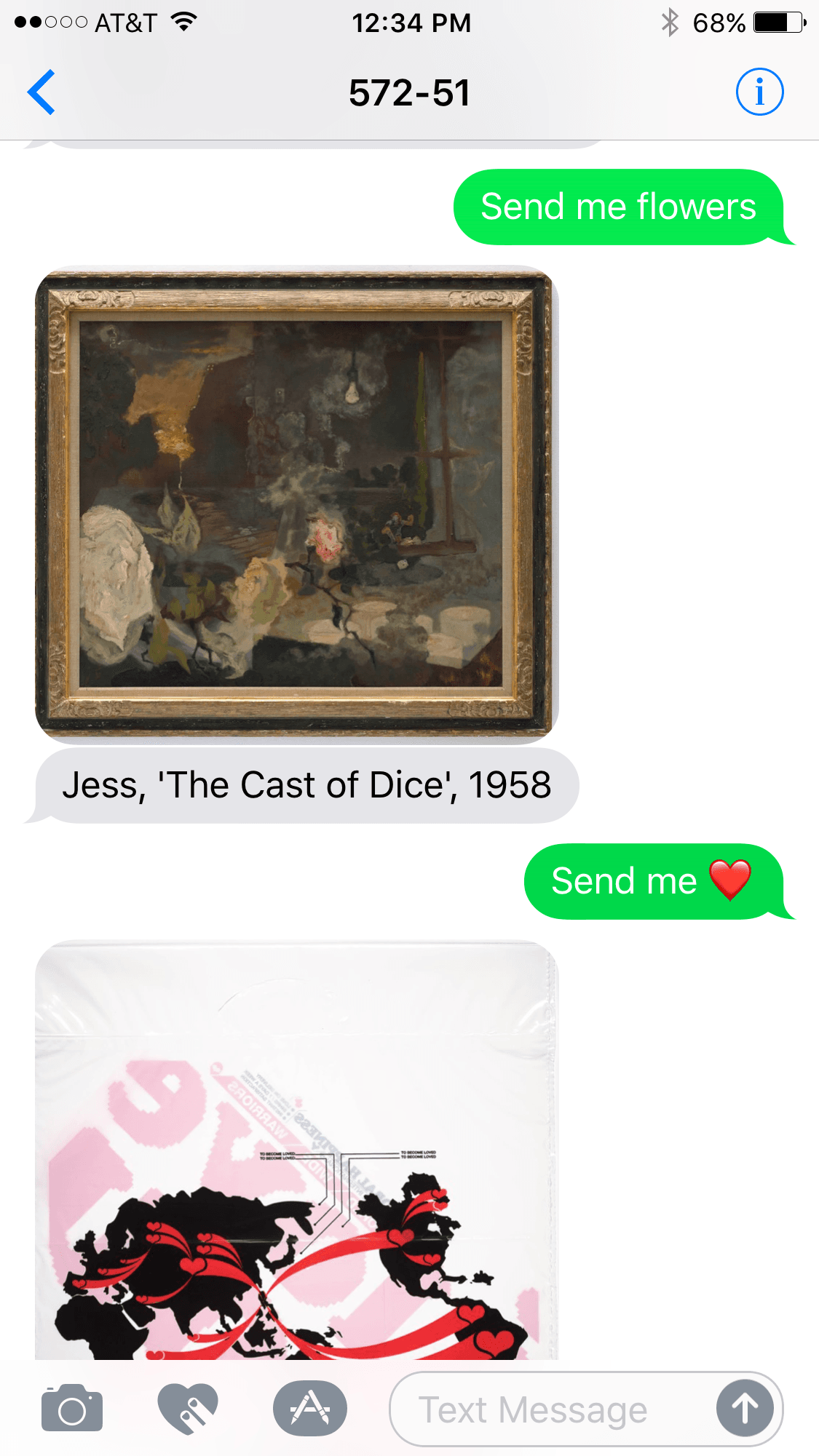Viewport: 819px width, 1456px height.
Task: Open the iMessage App Store drawer
Action: [310, 1409]
